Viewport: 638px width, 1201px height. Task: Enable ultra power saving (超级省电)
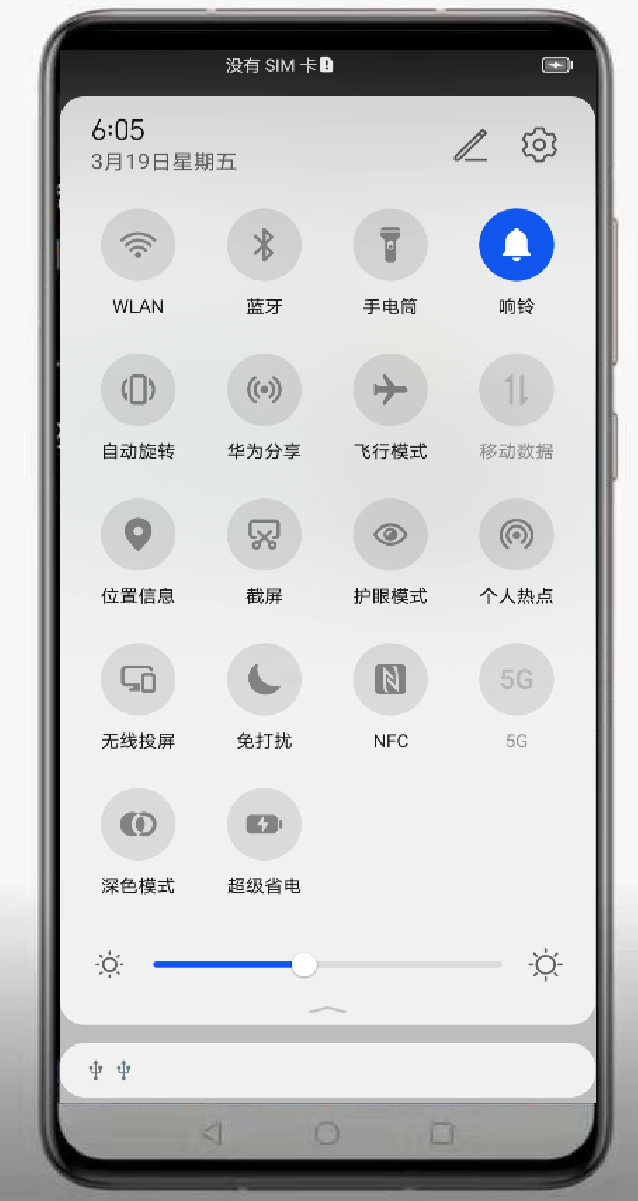click(264, 825)
